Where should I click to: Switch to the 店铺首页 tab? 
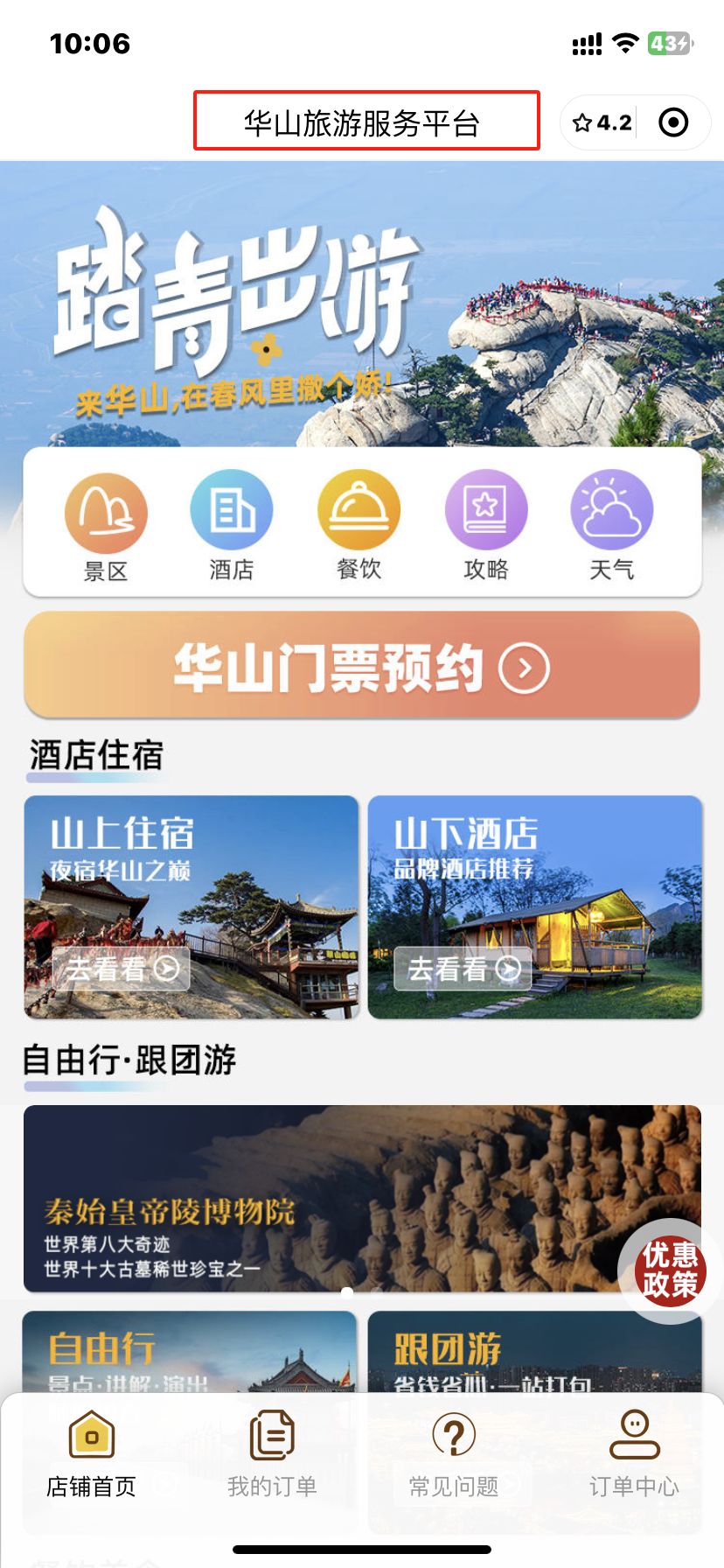pos(91,1452)
